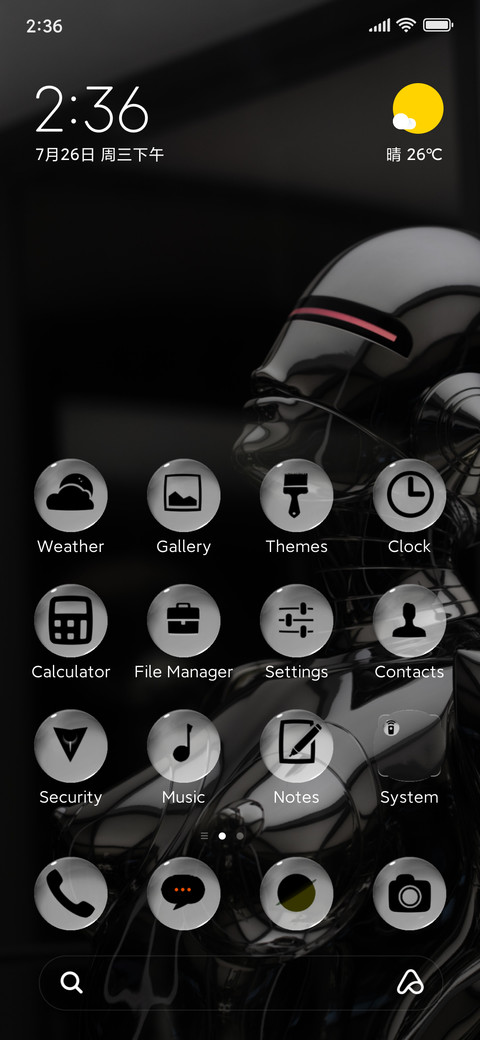The height and width of the screenshot is (1040, 480).
Task: Open the camera from the dock
Action: pyautogui.click(x=409, y=893)
